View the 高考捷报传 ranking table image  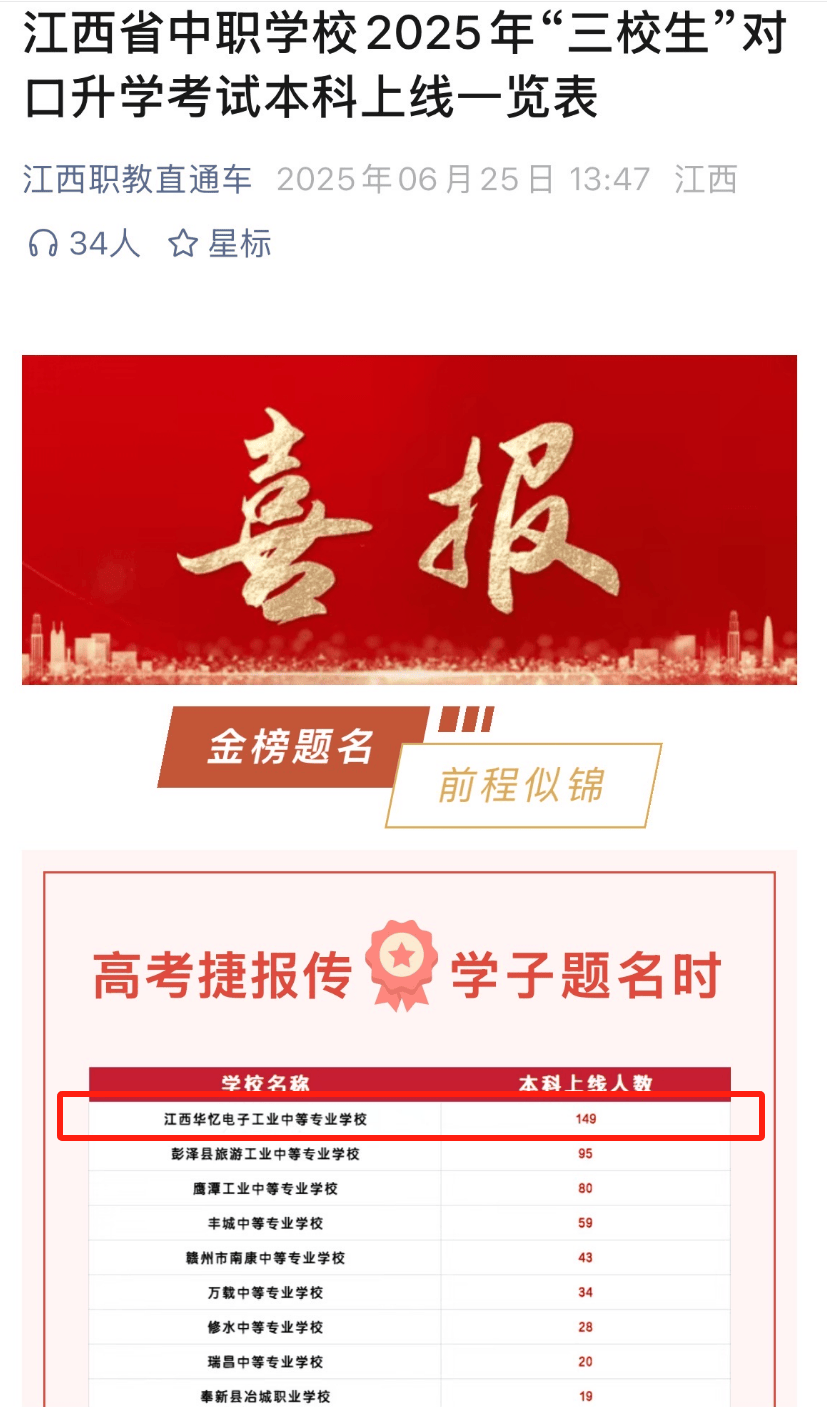(409, 1130)
